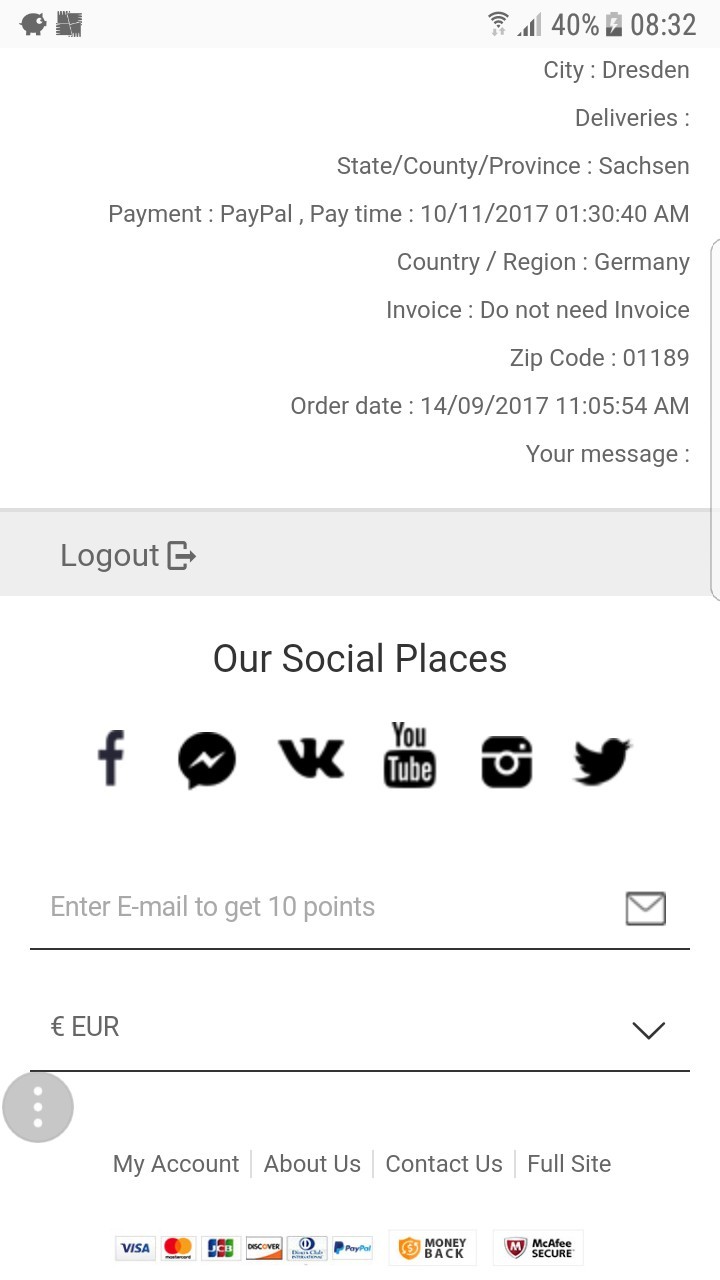Screen dimensions: 720x1280
Task: Expand the EUR currency dropdown
Action: pos(360,1028)
